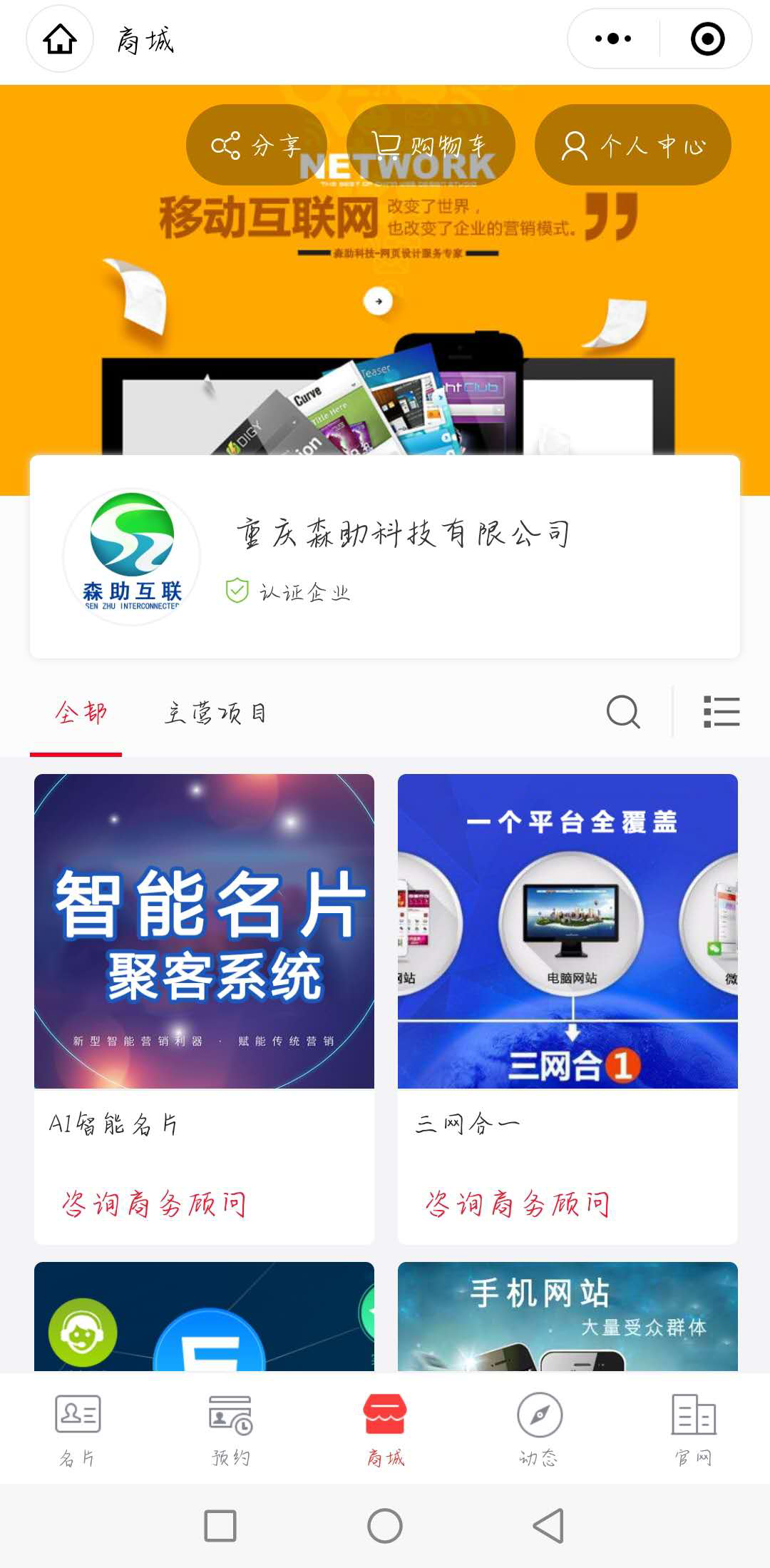Tap the 分享 share button
The image size is (770, 1568).
pos(257,145)
